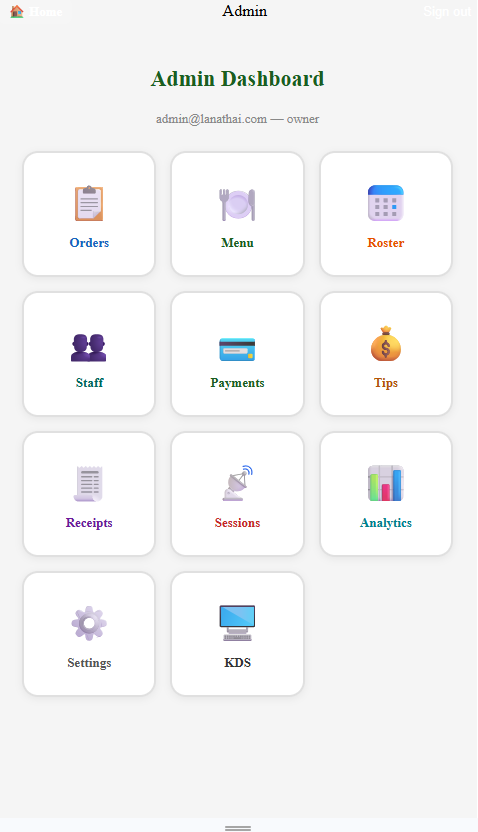This screenshot has height=832, width=478.
Task: Launch the KDS card
Action: click(238, 634)
